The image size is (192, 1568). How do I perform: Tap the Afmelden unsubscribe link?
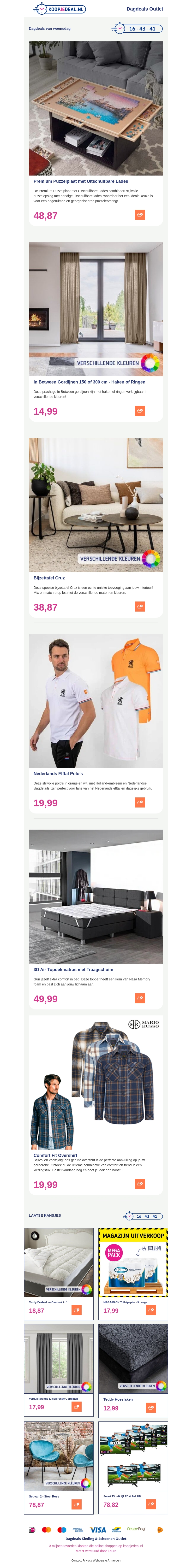point(114,1560)
